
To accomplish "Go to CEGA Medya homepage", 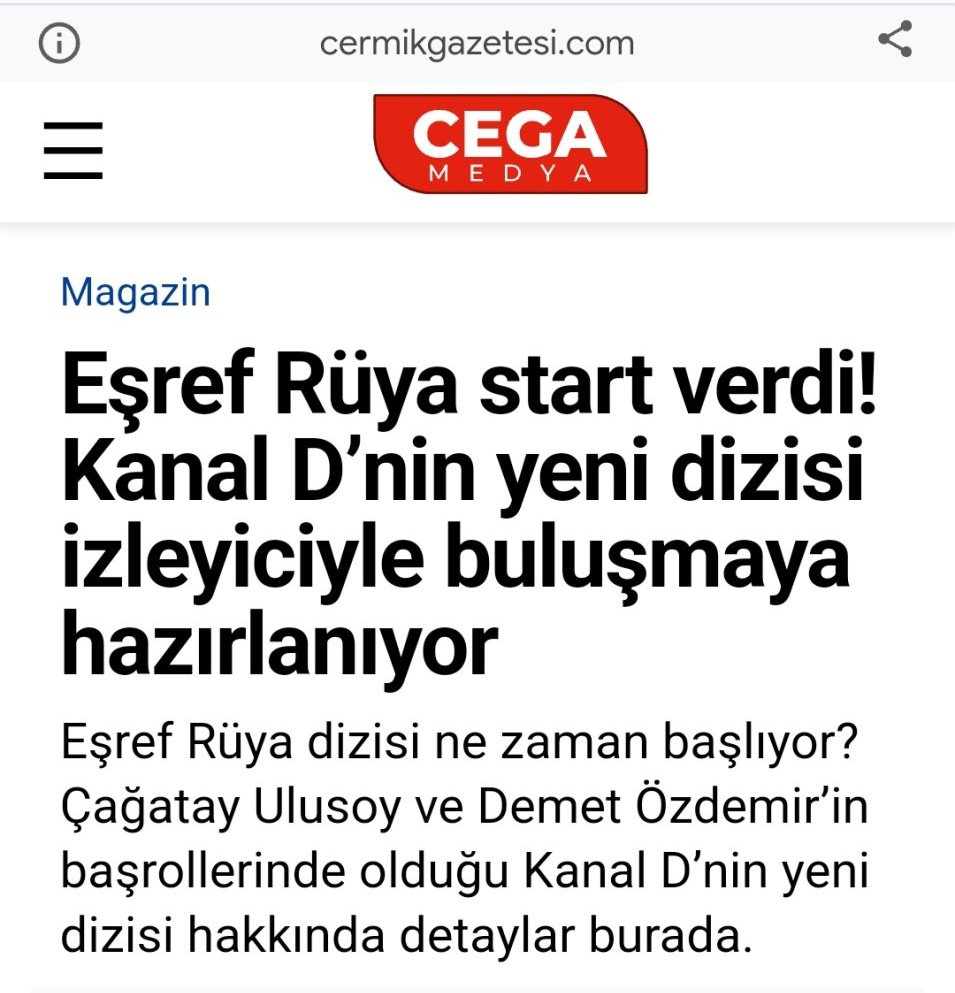I will tap(510, 144).
